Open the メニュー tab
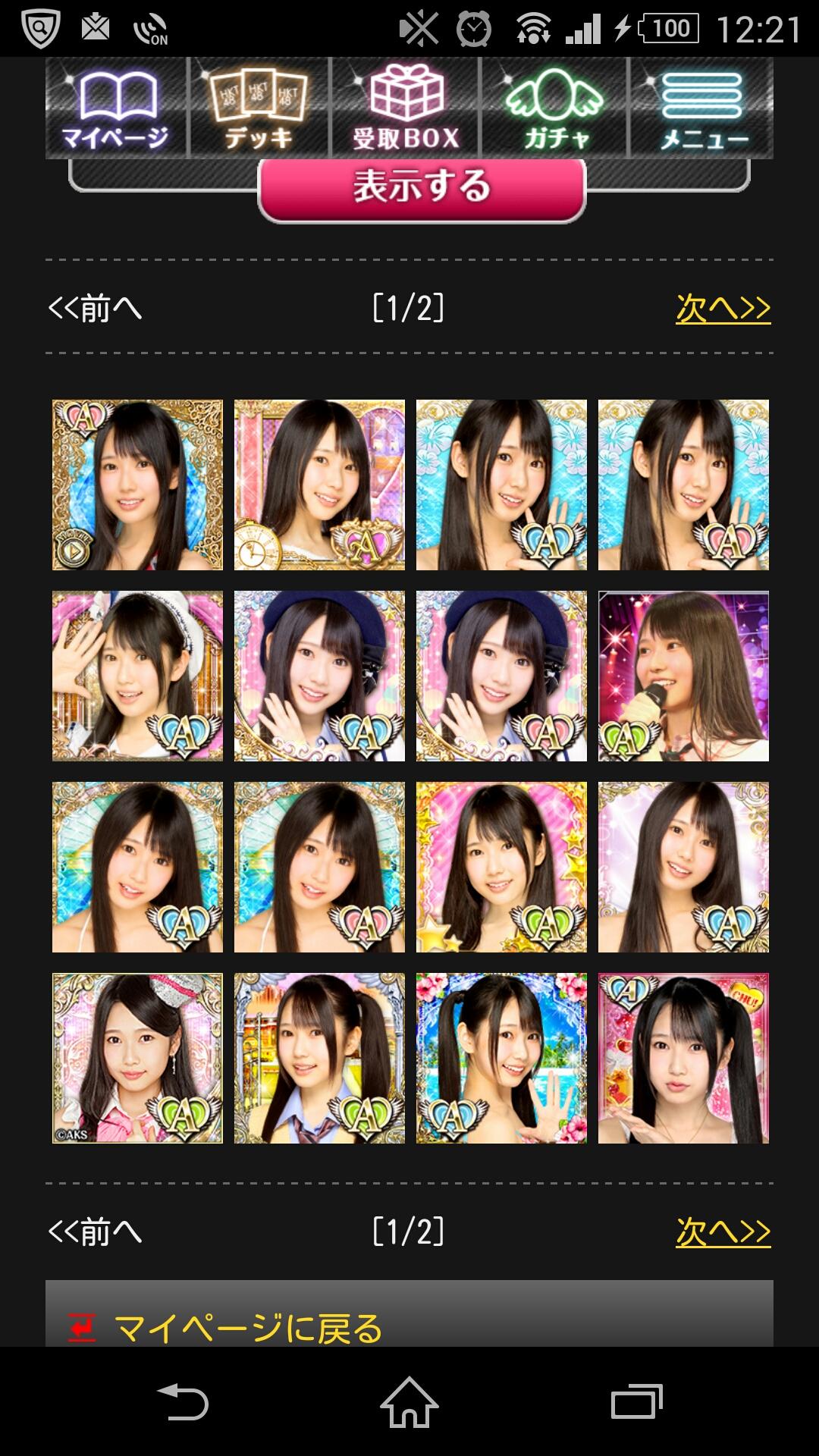The height and width of the screenshot is (1456, 819). (x=702, y=108)
